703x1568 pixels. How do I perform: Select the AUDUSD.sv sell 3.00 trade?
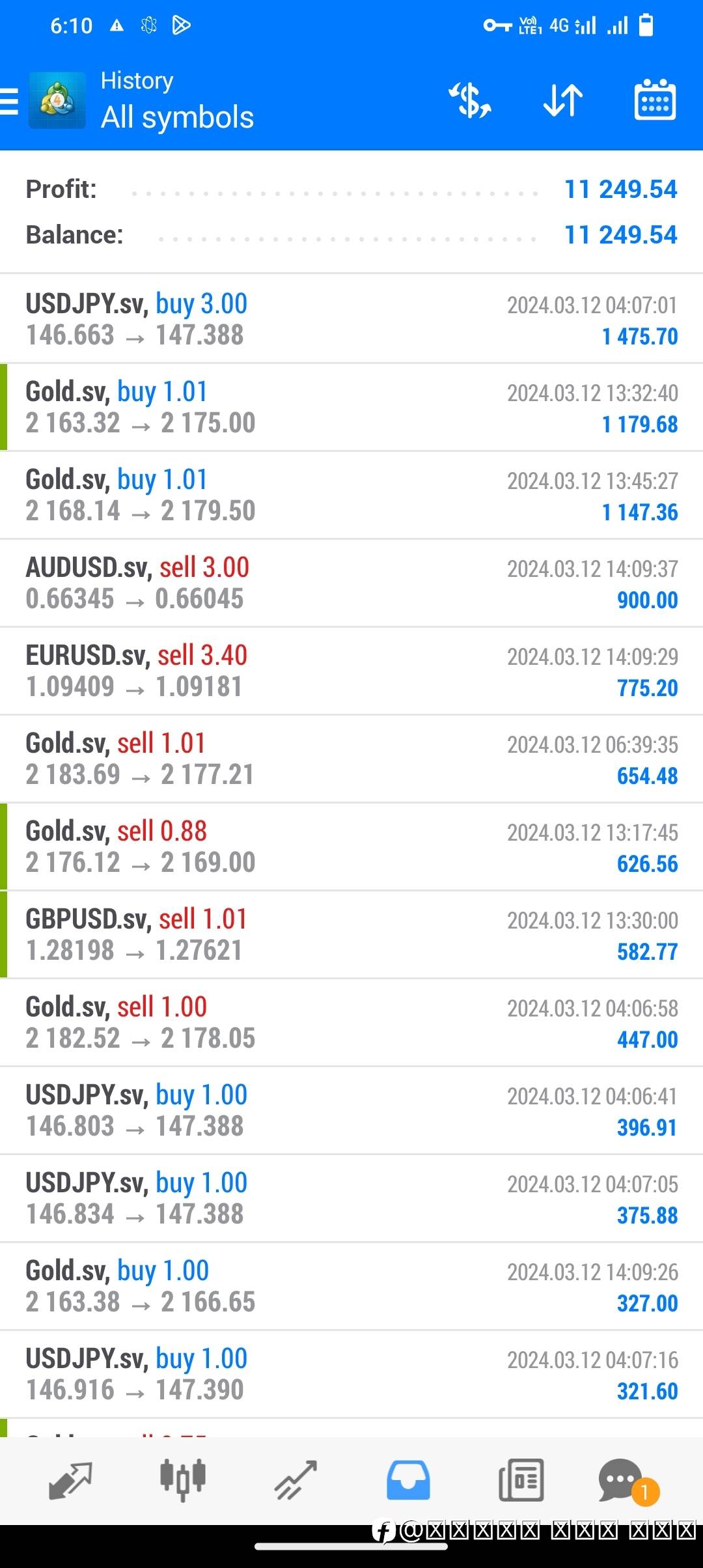click(x=351, y=583)
